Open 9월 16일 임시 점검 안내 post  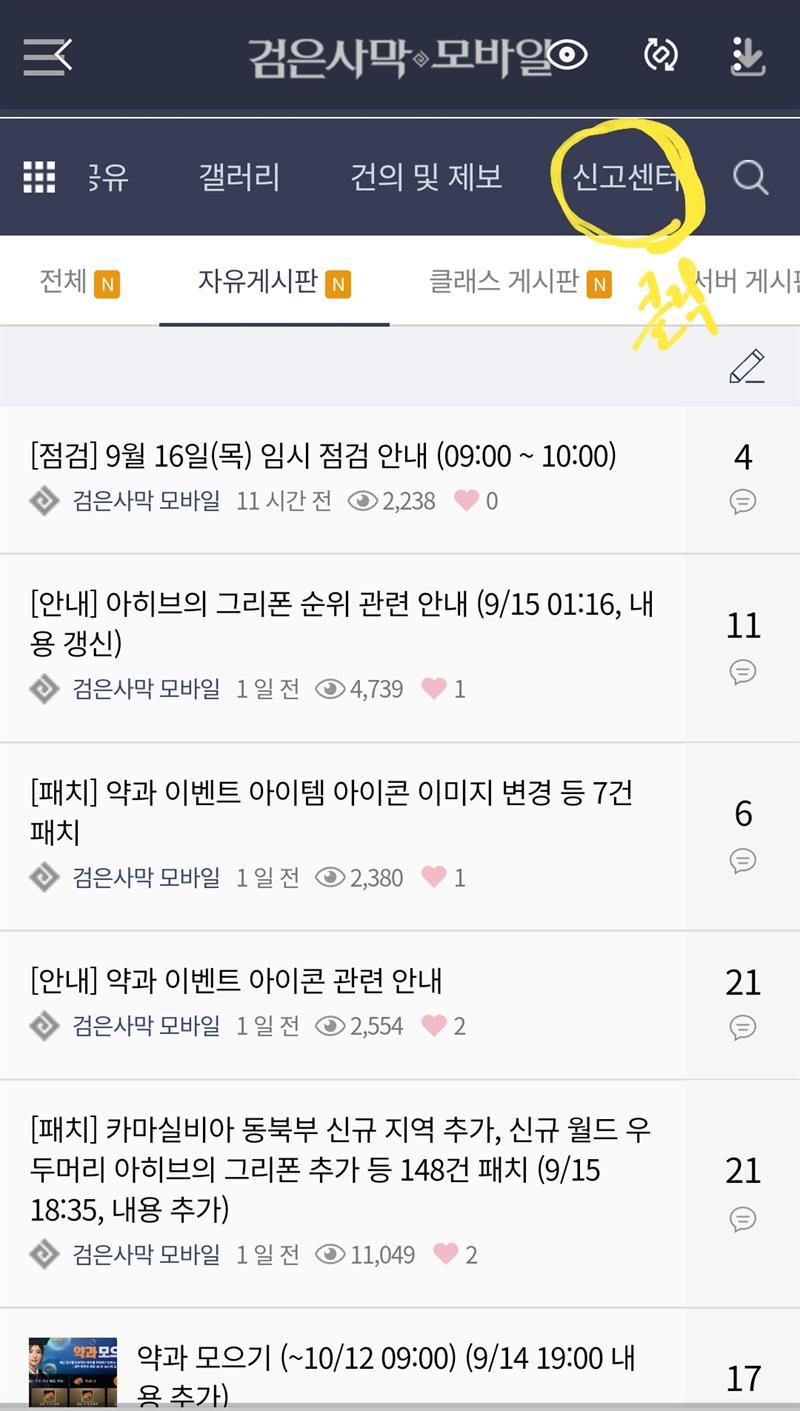click(323, 458)
